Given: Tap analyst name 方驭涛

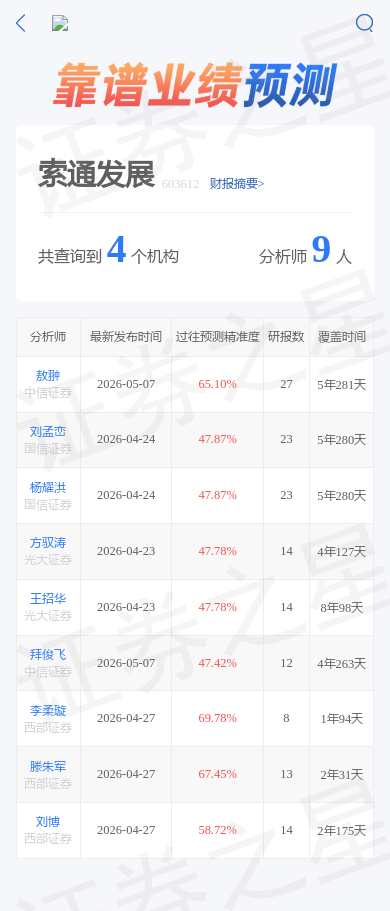Looking at the screenshot, I should [48, 543].
